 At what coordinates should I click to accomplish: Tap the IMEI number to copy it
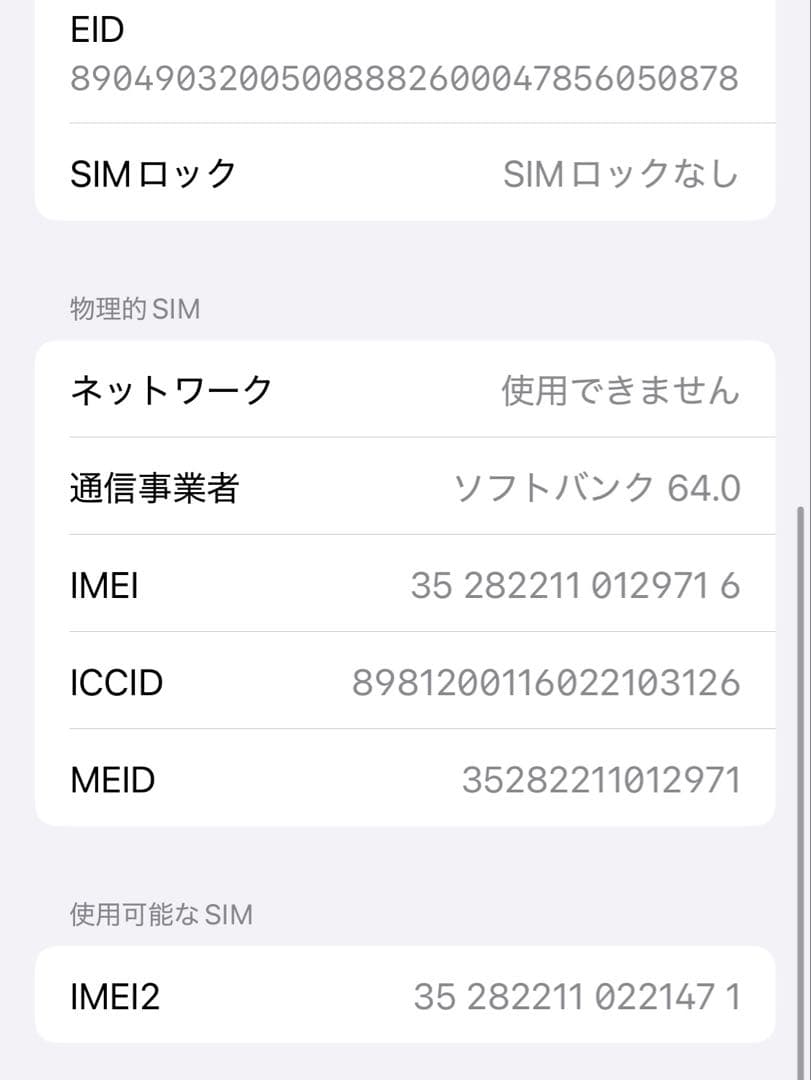click(x=574, y=587)
